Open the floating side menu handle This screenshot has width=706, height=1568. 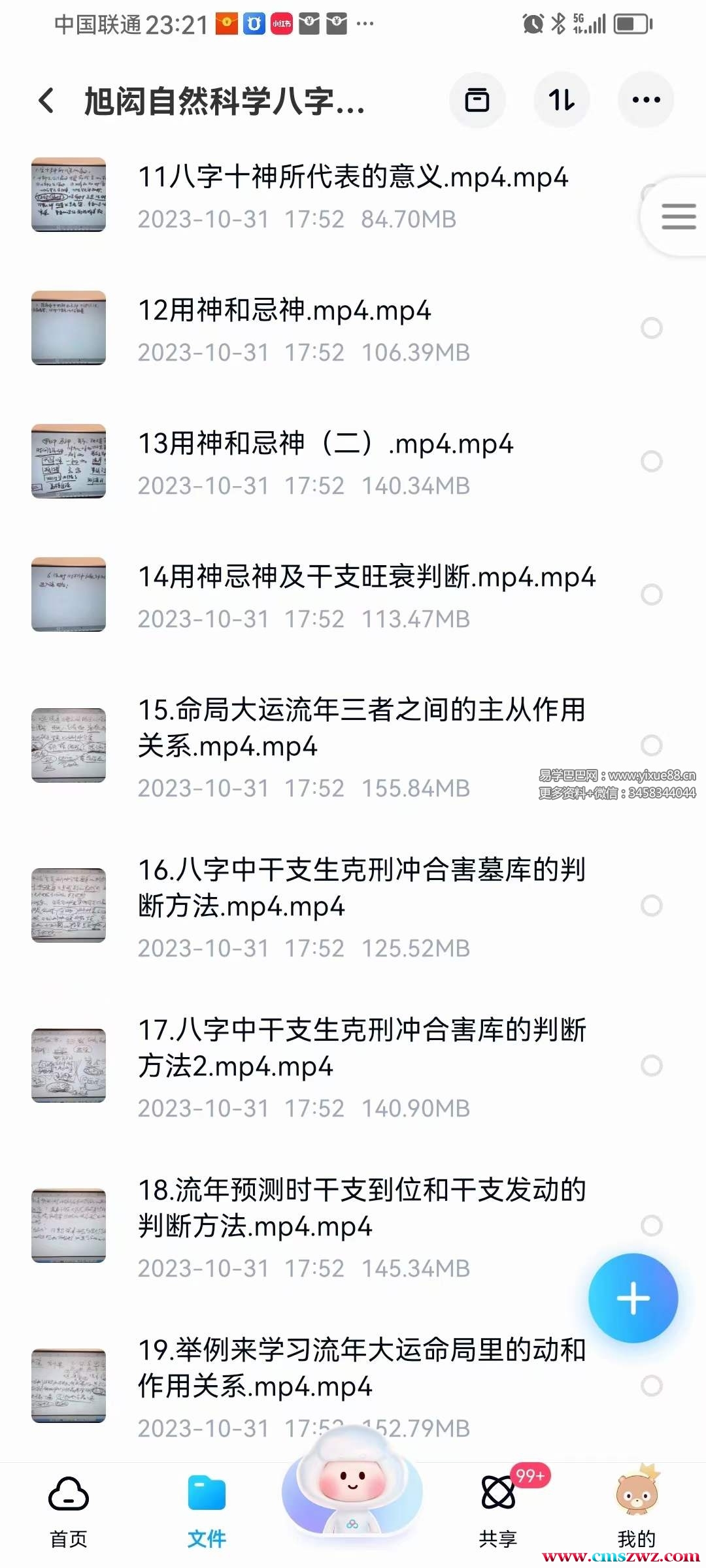[678, 216]
